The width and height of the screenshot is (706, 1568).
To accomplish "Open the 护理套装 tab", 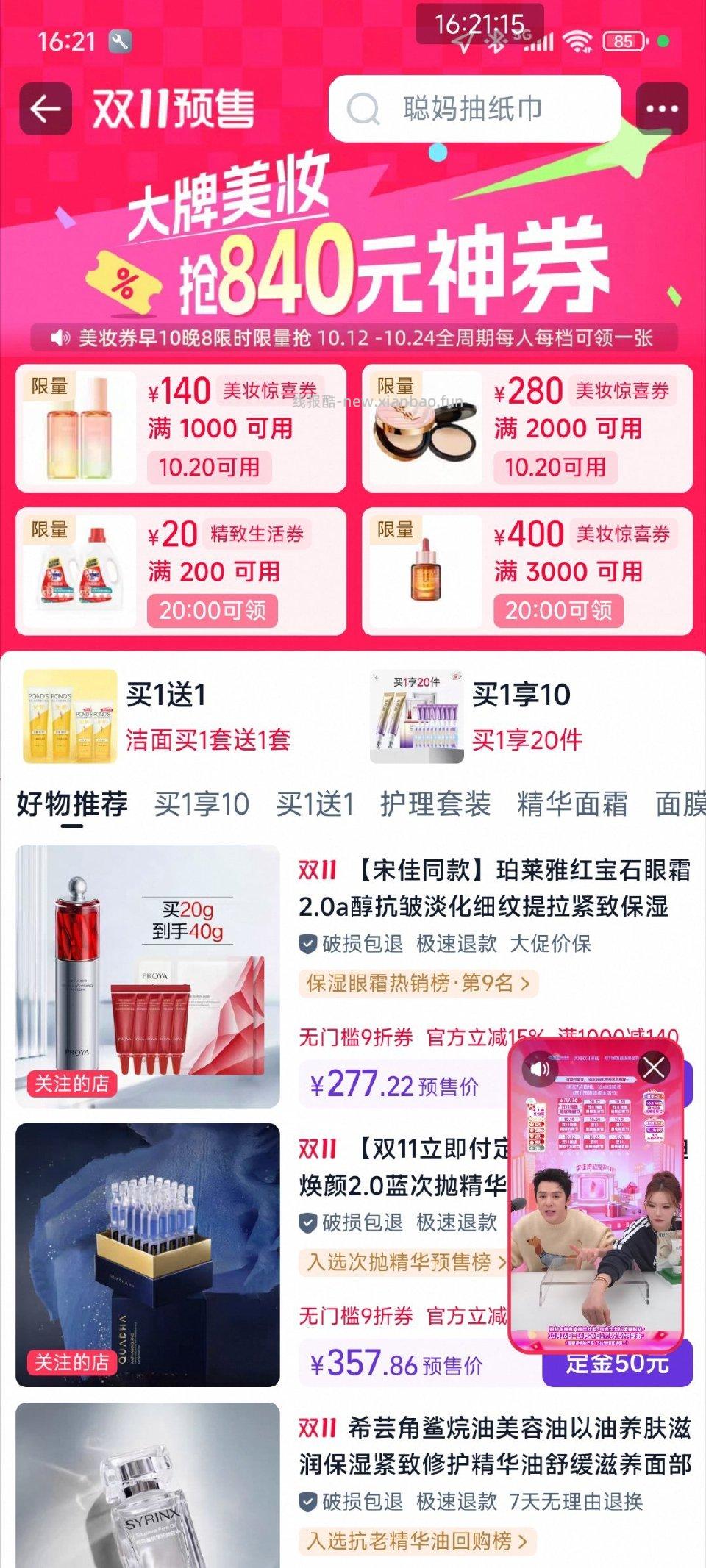I will [435, 804].
